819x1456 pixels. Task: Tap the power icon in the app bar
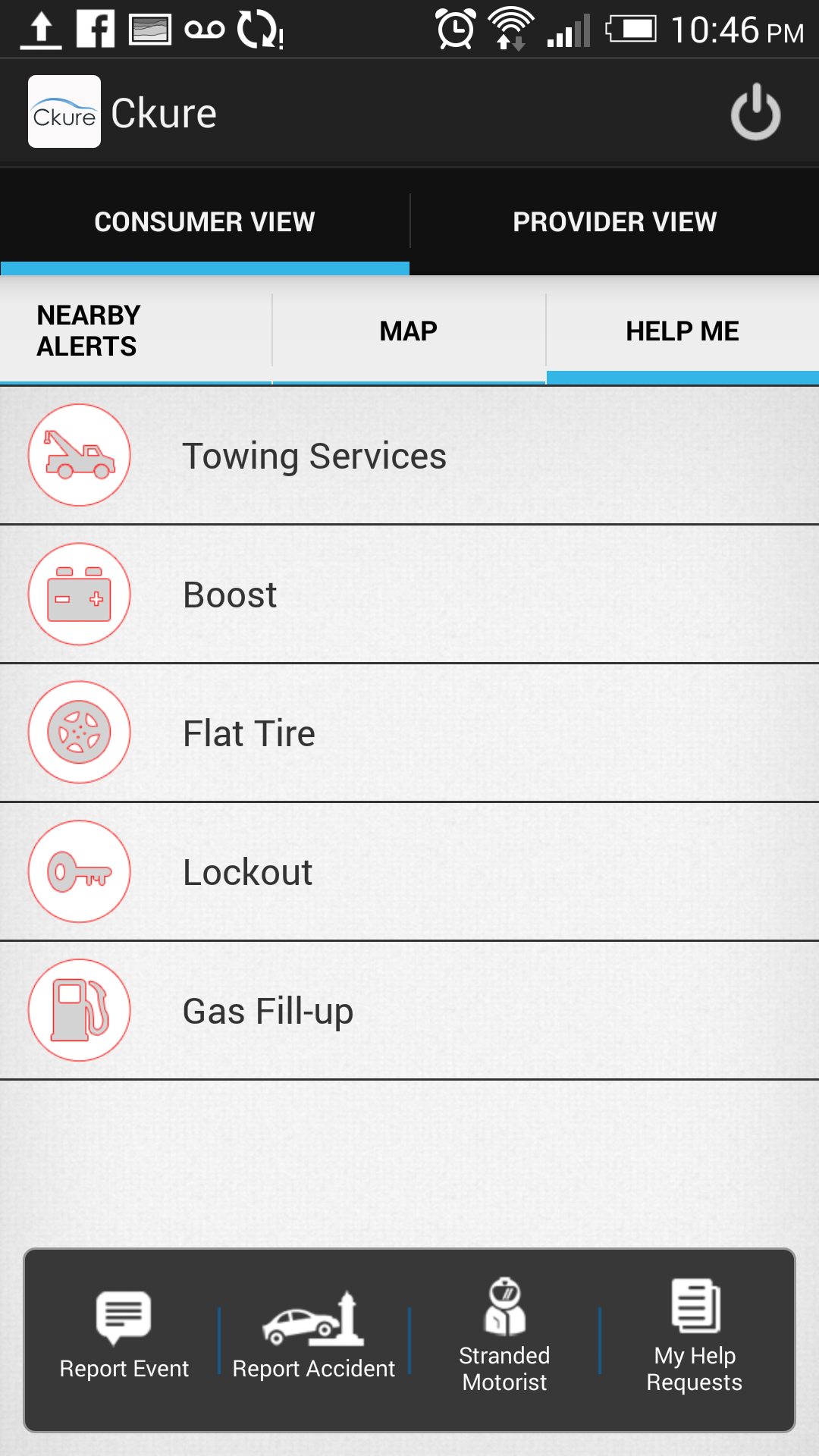click(x=755, y=112)
